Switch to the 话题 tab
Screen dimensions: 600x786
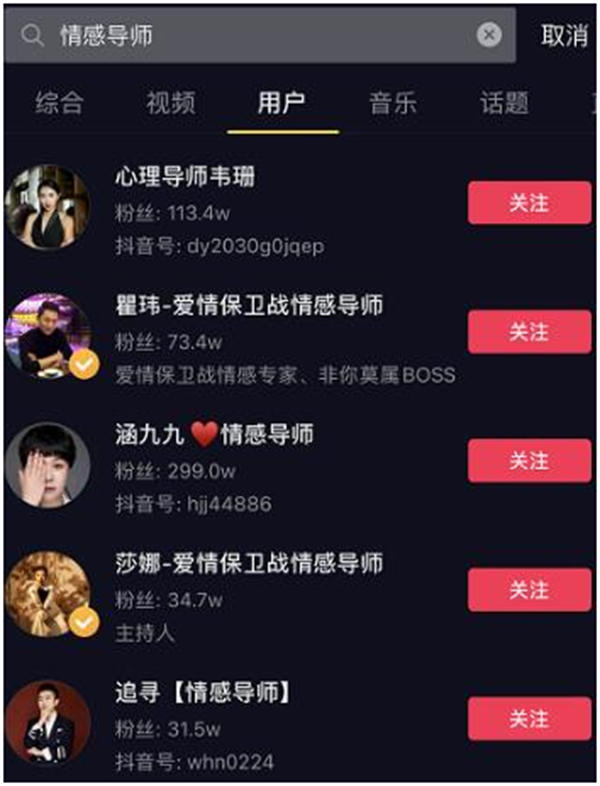point(503,102)
